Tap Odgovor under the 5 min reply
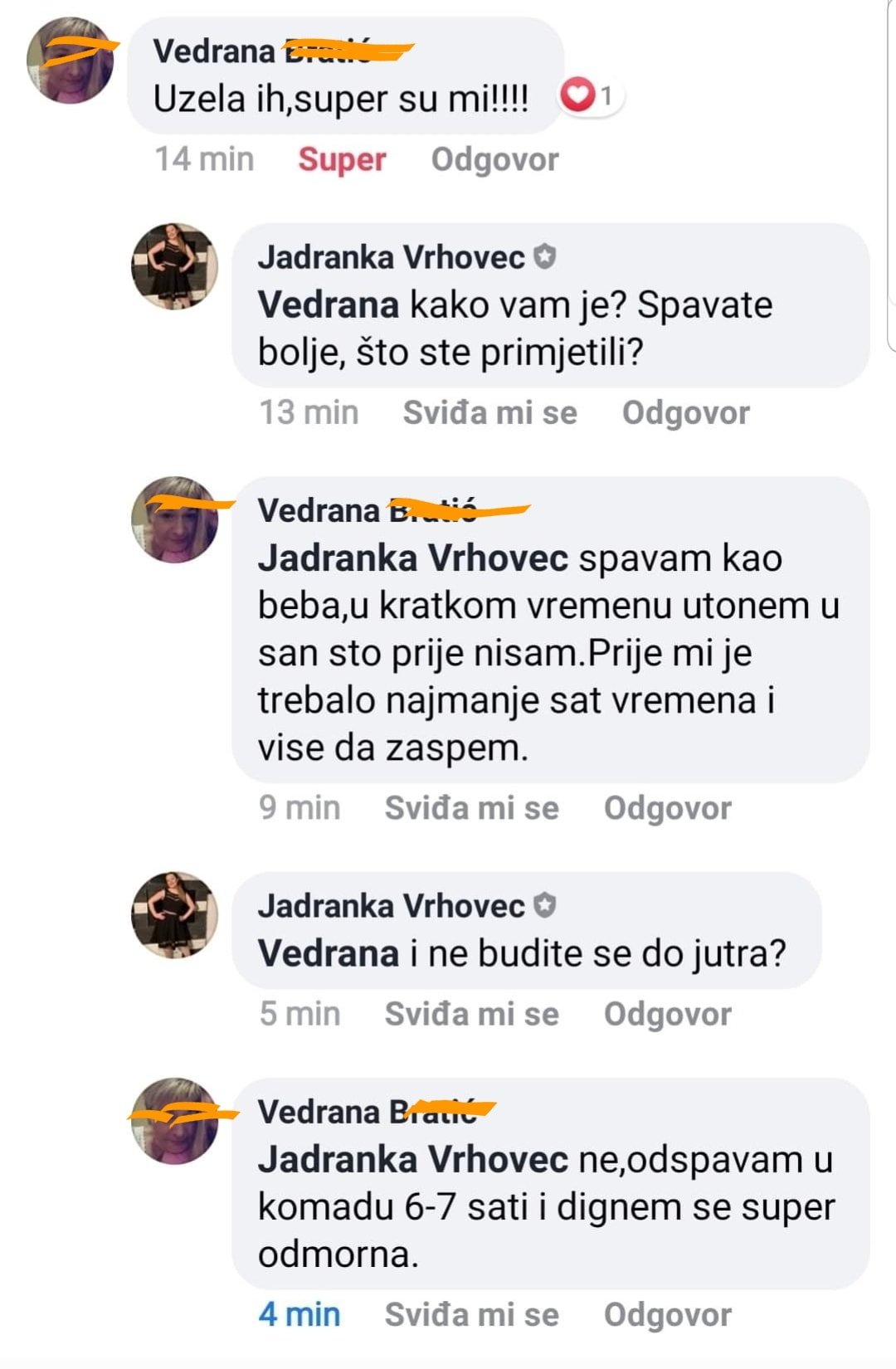The image size is (896, 1369). point(667,1014)
